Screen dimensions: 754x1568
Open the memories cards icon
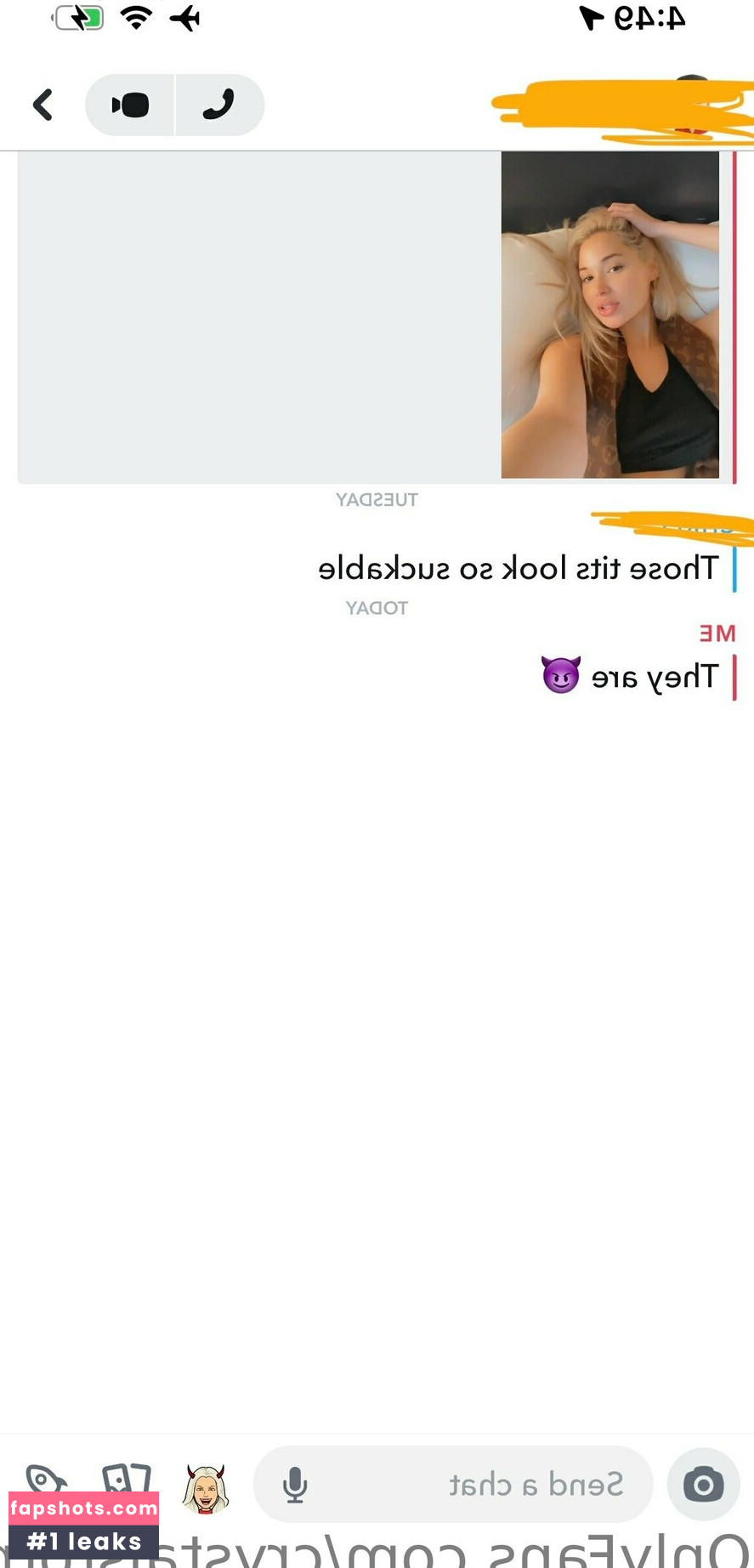click(126, 1479)
